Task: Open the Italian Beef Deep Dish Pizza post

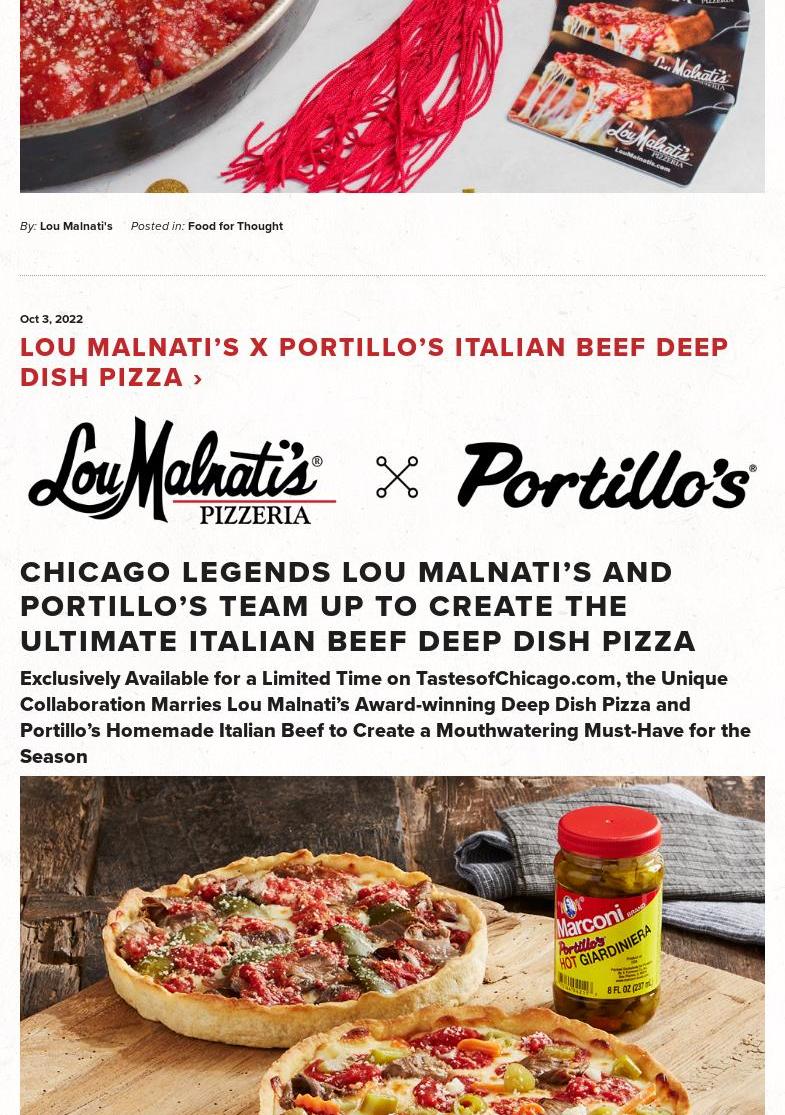Action: click(373, 362)
